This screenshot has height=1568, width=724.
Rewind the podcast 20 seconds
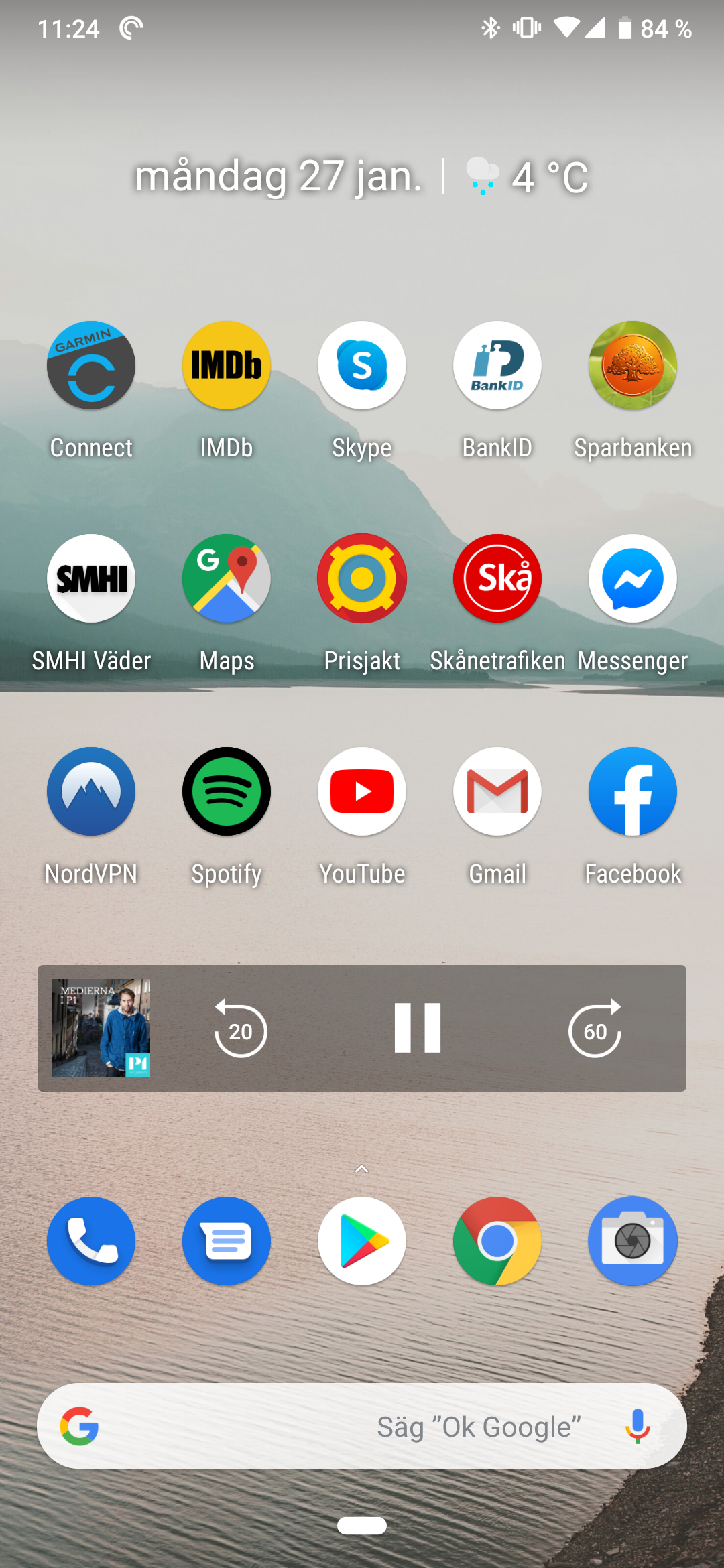coord(240,1029)
